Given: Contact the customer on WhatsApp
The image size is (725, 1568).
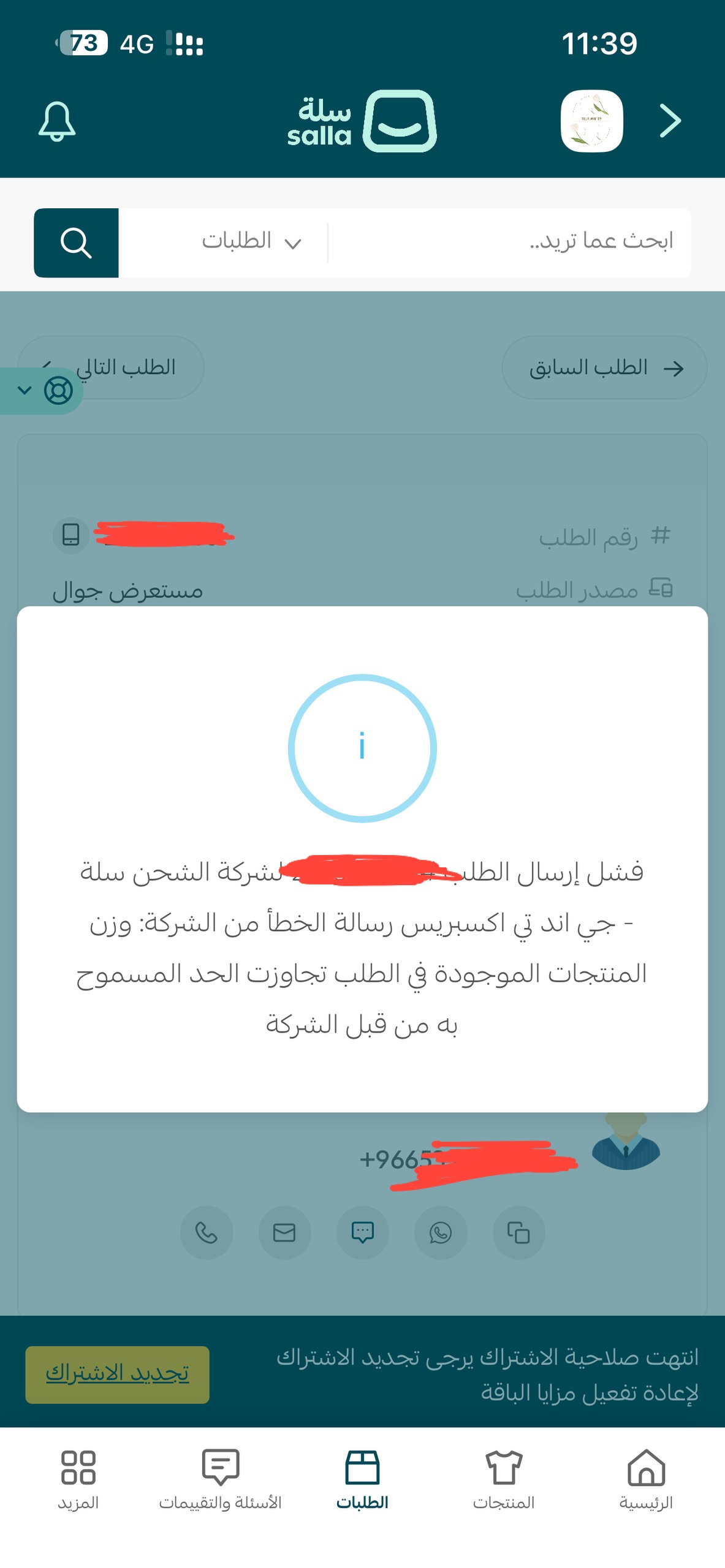Looking at the screenshot, I should coord(441,1232).
